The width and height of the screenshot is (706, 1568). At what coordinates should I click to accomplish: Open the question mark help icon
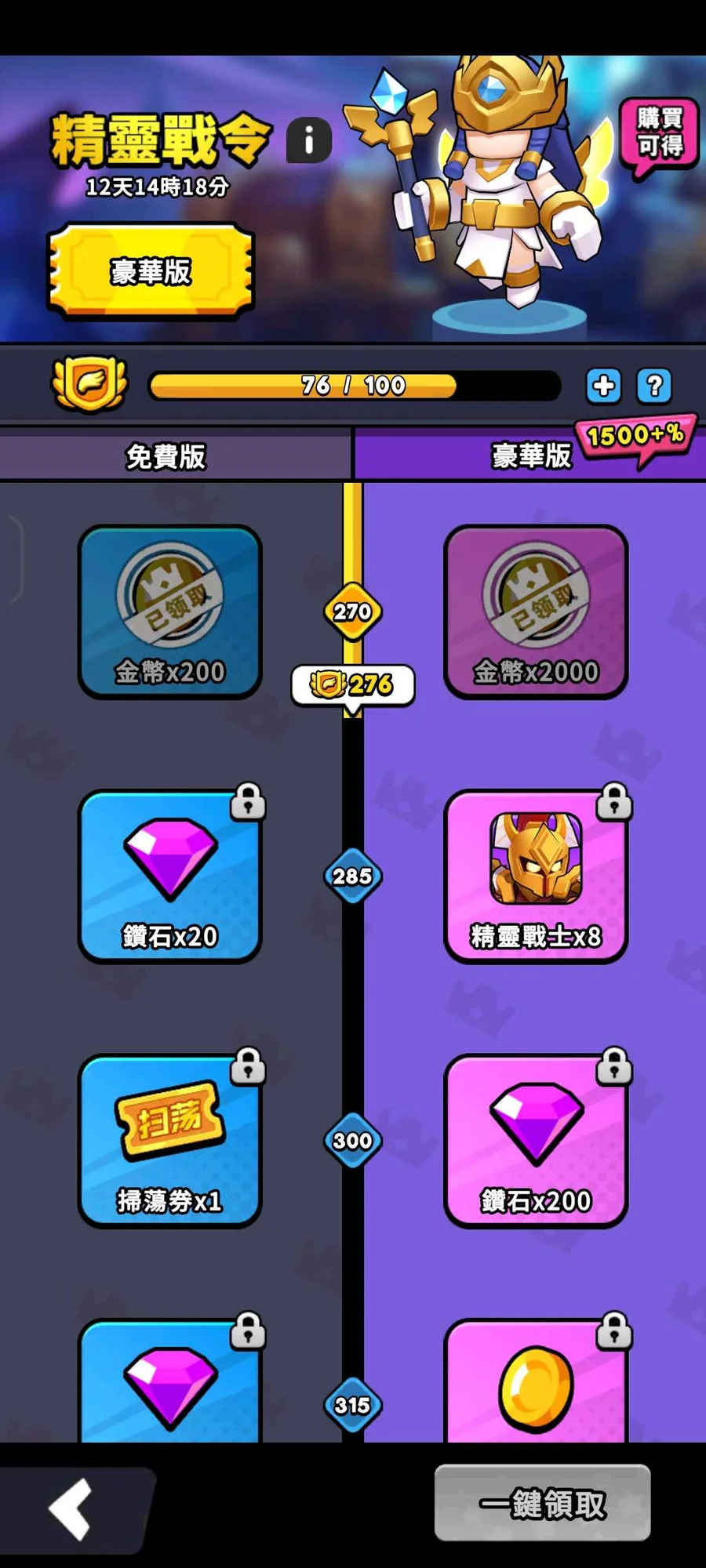[x=654, y=386]
